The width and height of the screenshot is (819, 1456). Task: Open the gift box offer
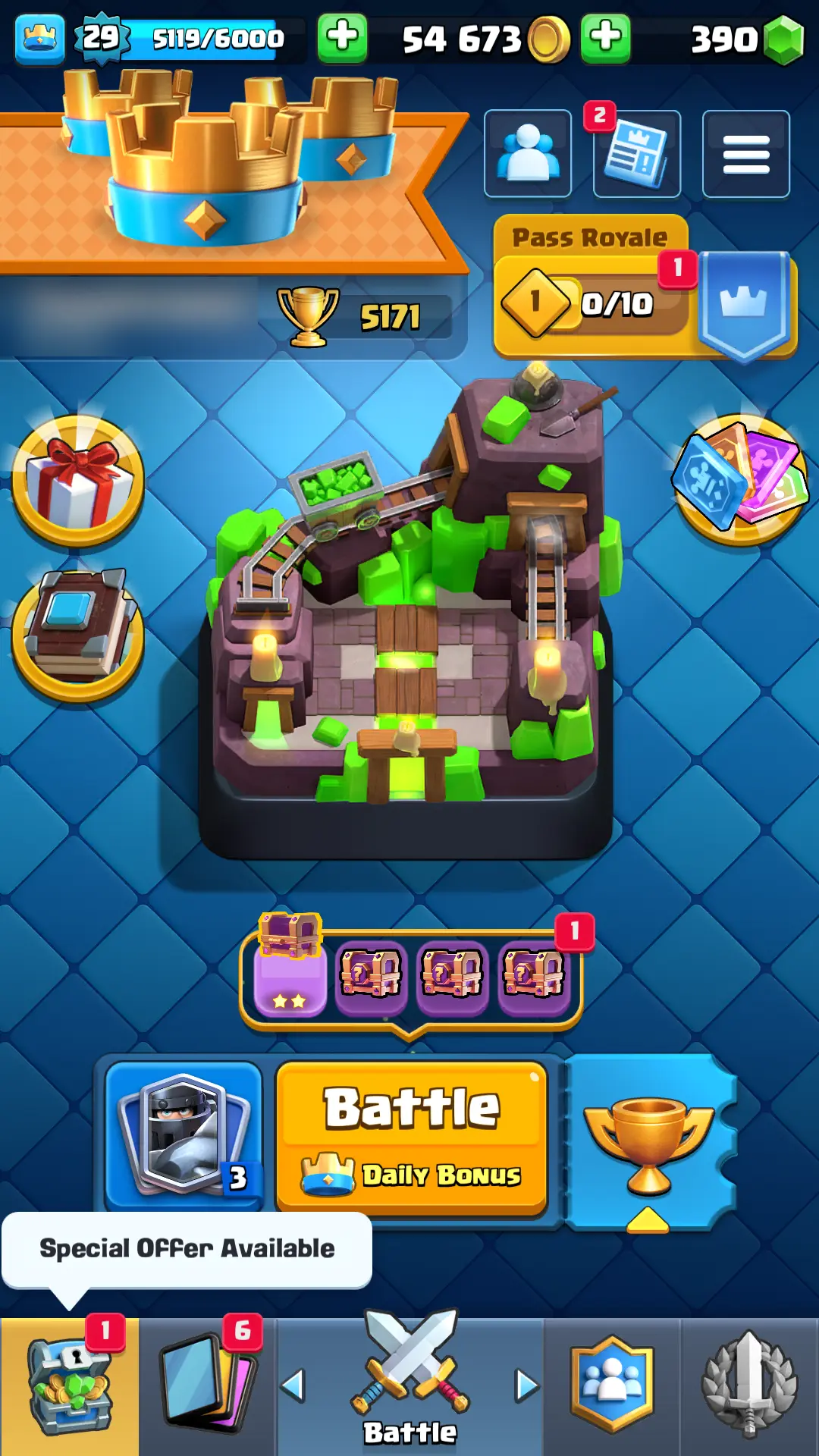[x=77, y=481]
